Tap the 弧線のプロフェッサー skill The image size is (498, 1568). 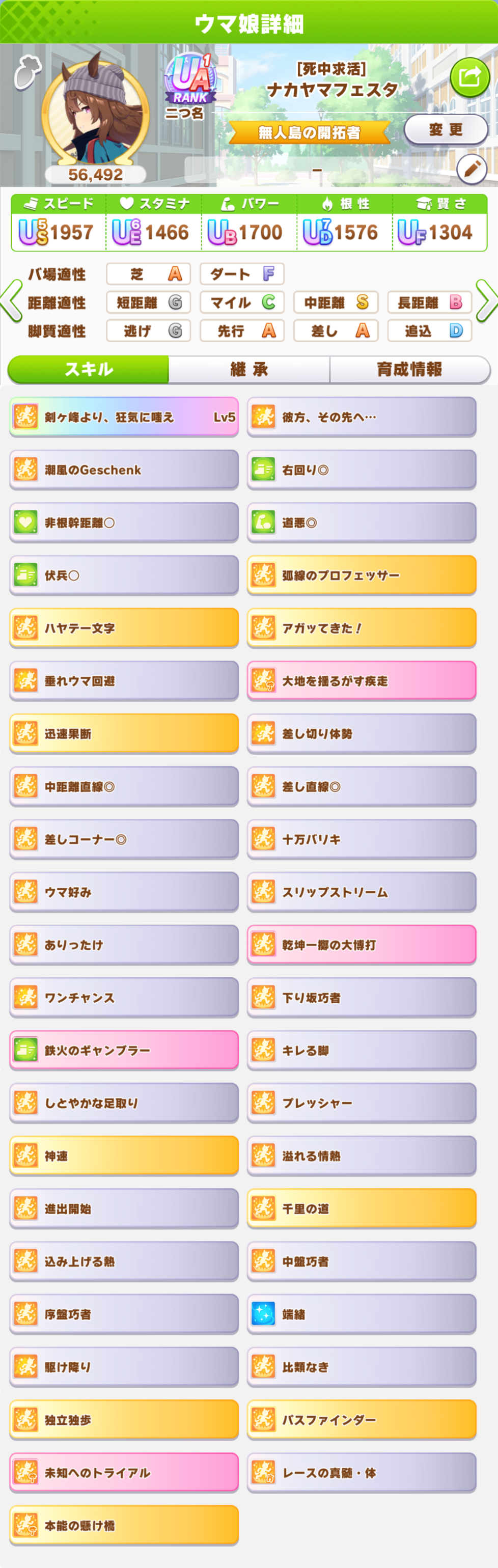[361, 575]
